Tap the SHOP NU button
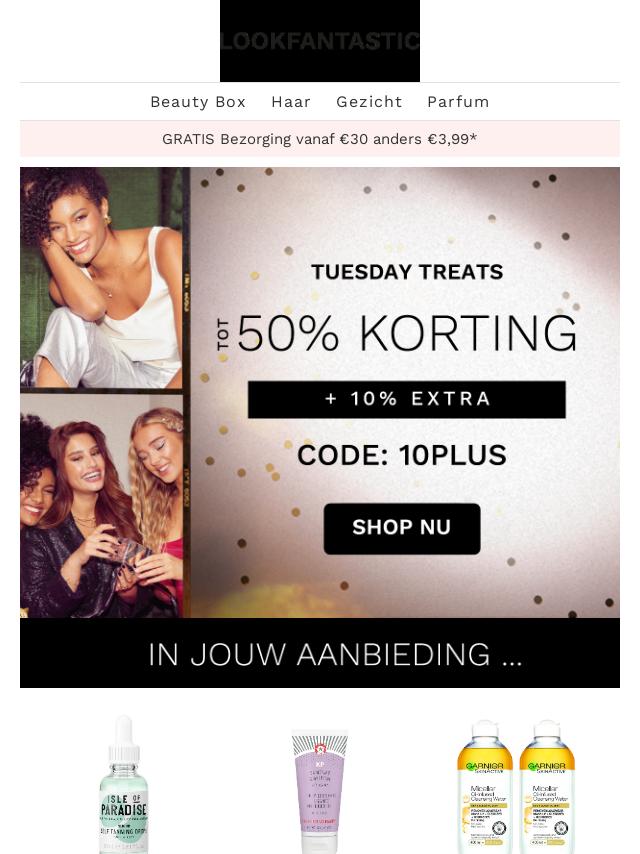Screen dimensions: 640x854 (401, 528)
